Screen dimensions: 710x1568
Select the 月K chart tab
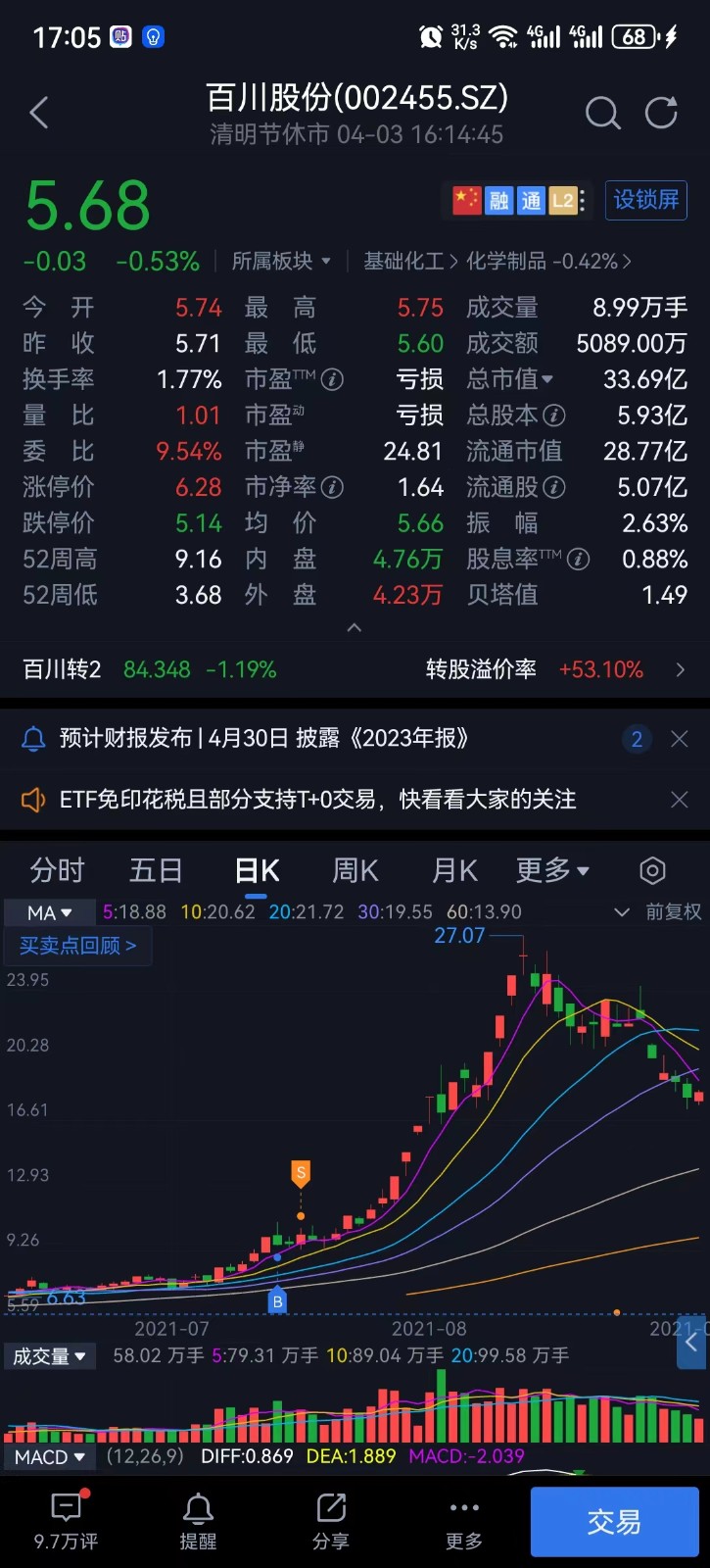click(x=454, y=870)
